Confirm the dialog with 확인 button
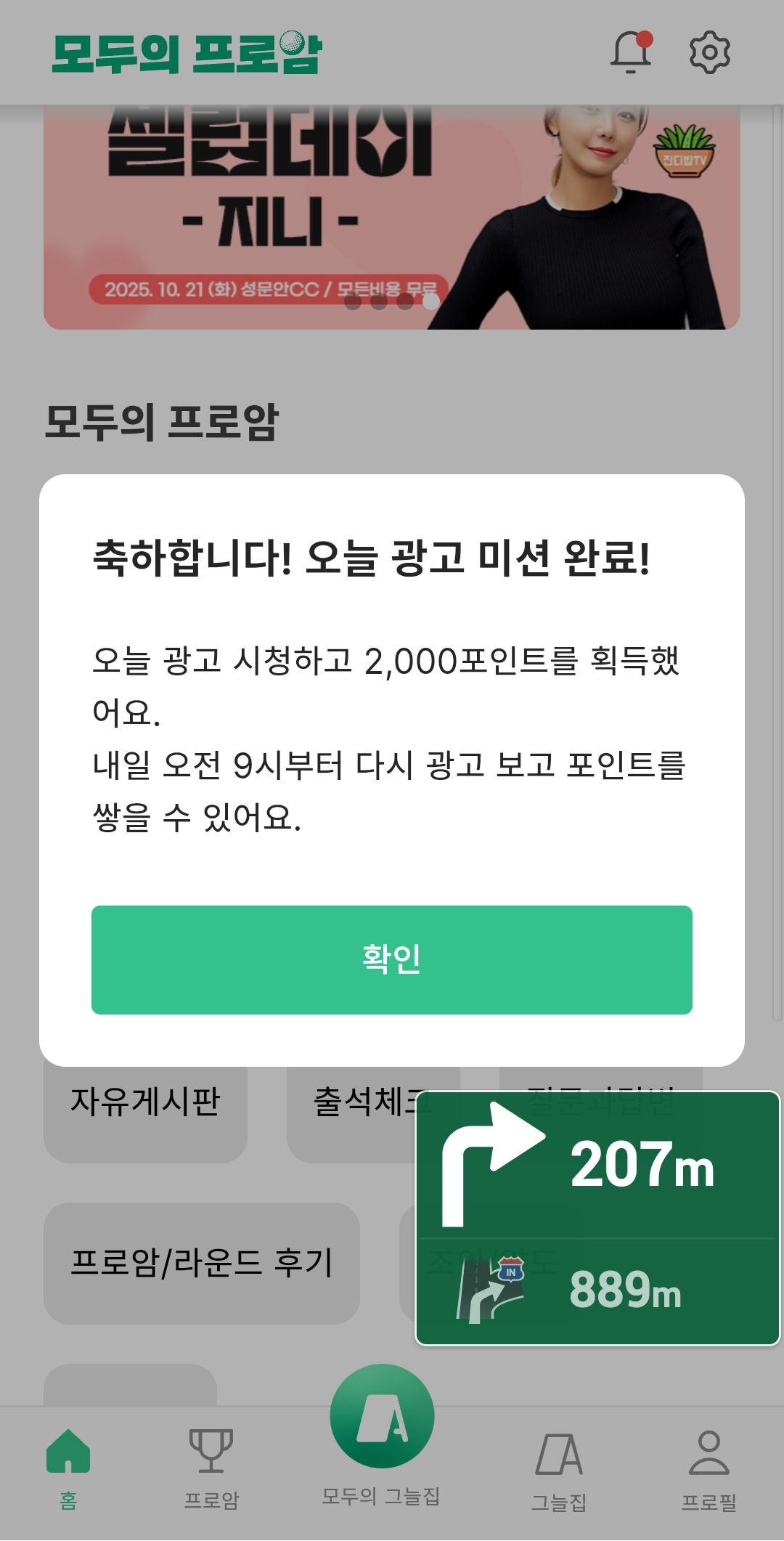The height and width of the screenshot is (1541, 784). point(392,959)
